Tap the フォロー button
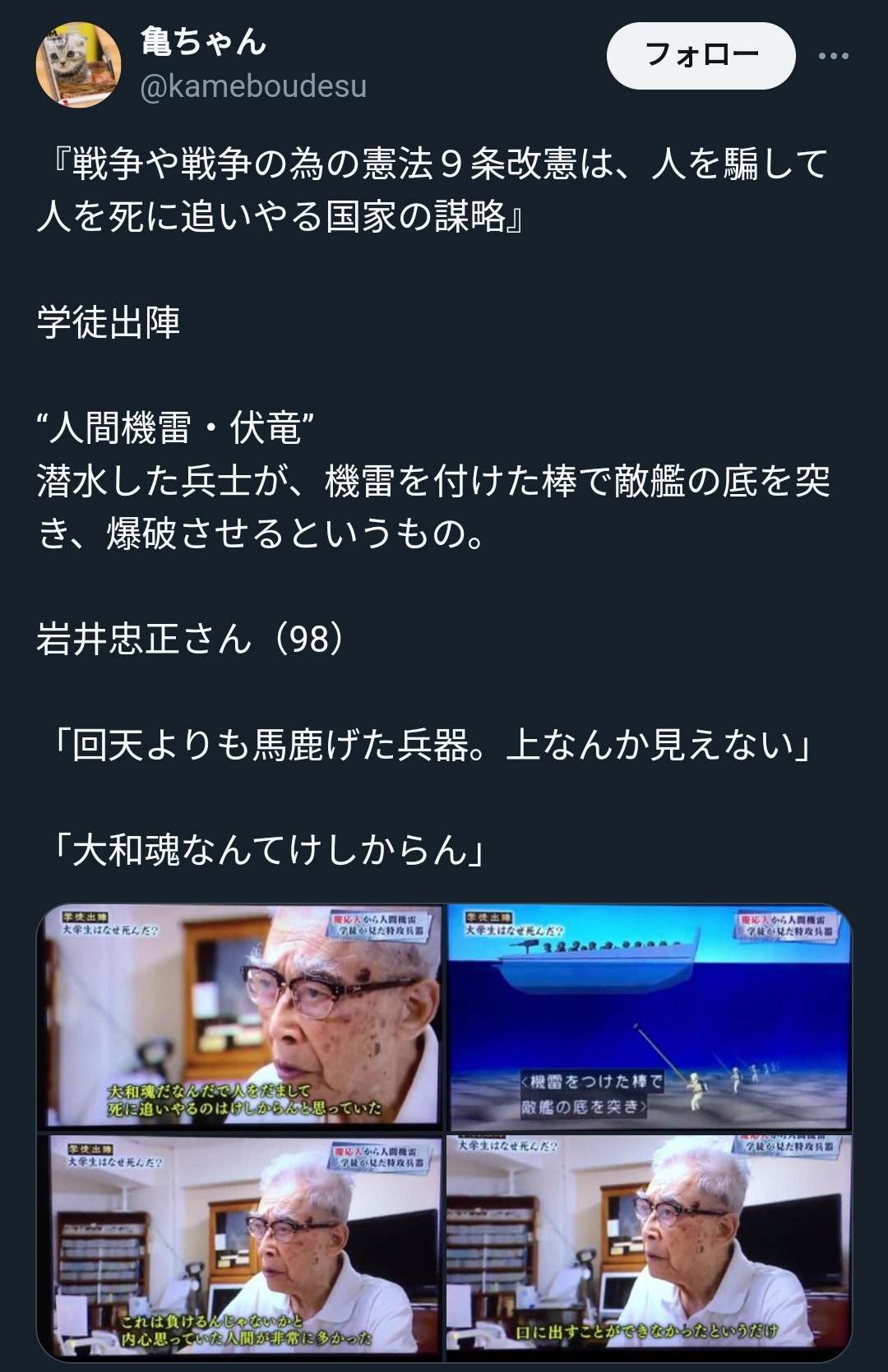This screenshot has width=888, height=1372. [701, 56]
